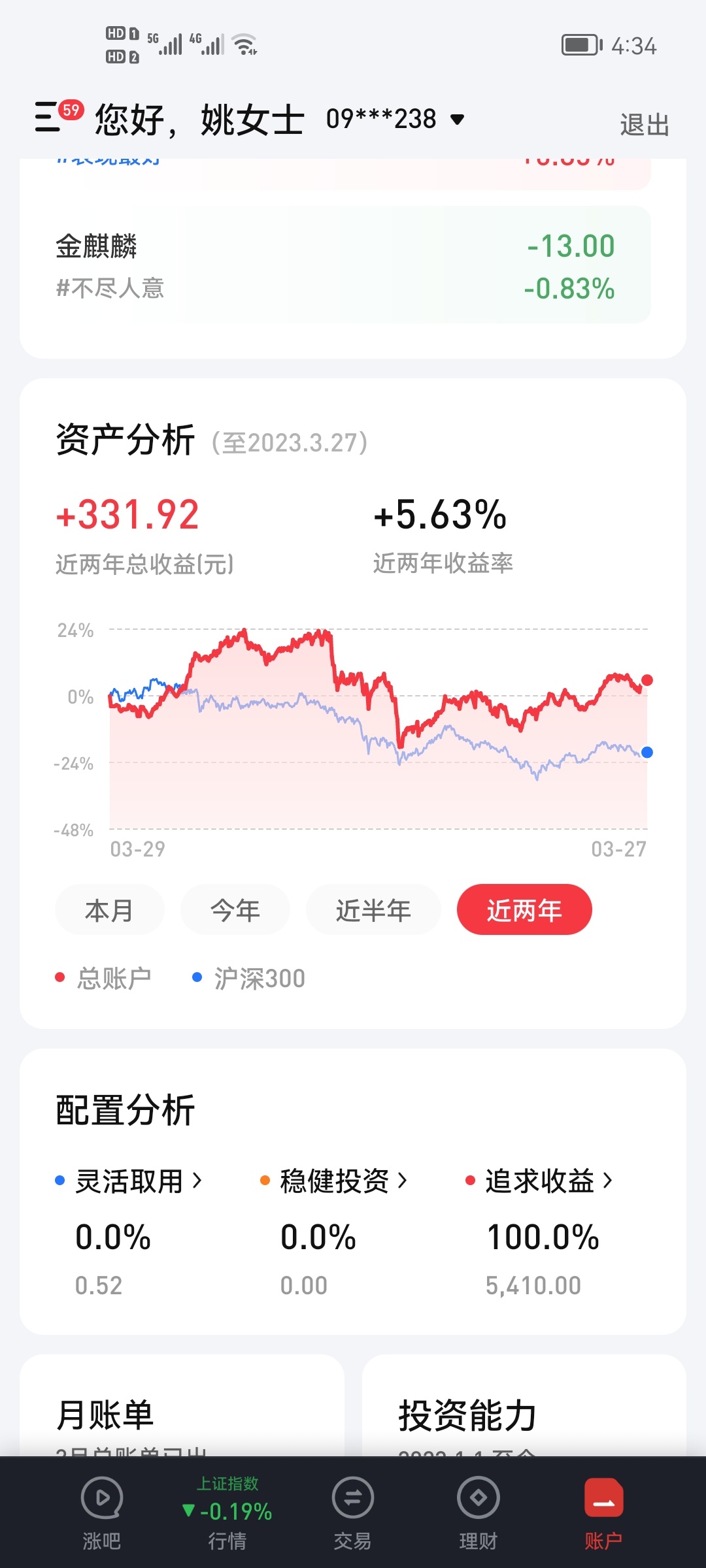Open the menu with 59 badge

click(49, 118)
